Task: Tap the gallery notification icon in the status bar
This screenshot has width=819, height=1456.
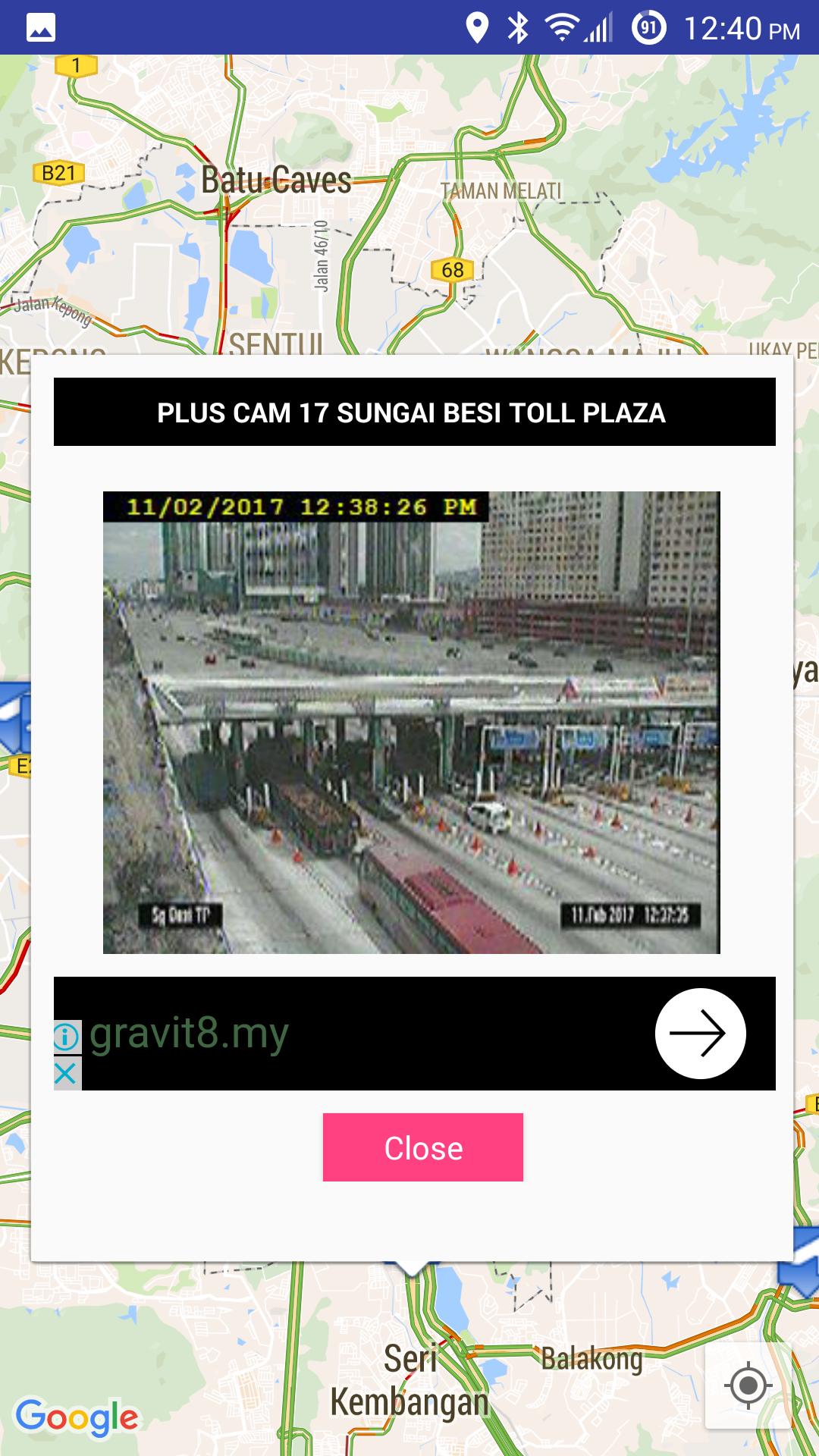Action: pyautogui.click(x=42, y=27)
